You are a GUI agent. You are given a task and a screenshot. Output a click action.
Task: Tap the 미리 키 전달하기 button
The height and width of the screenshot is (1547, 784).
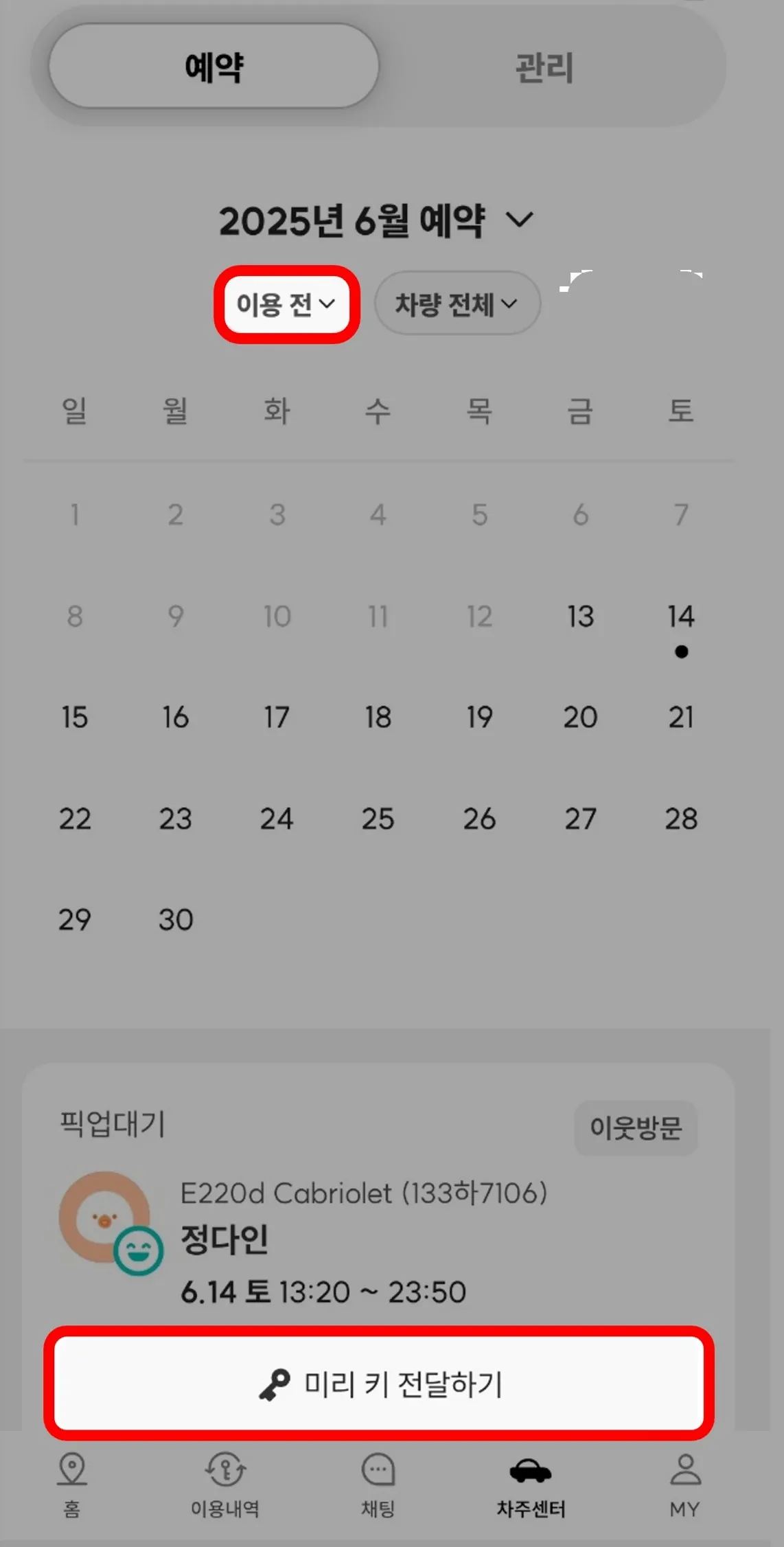click(x=379, y=1384)
